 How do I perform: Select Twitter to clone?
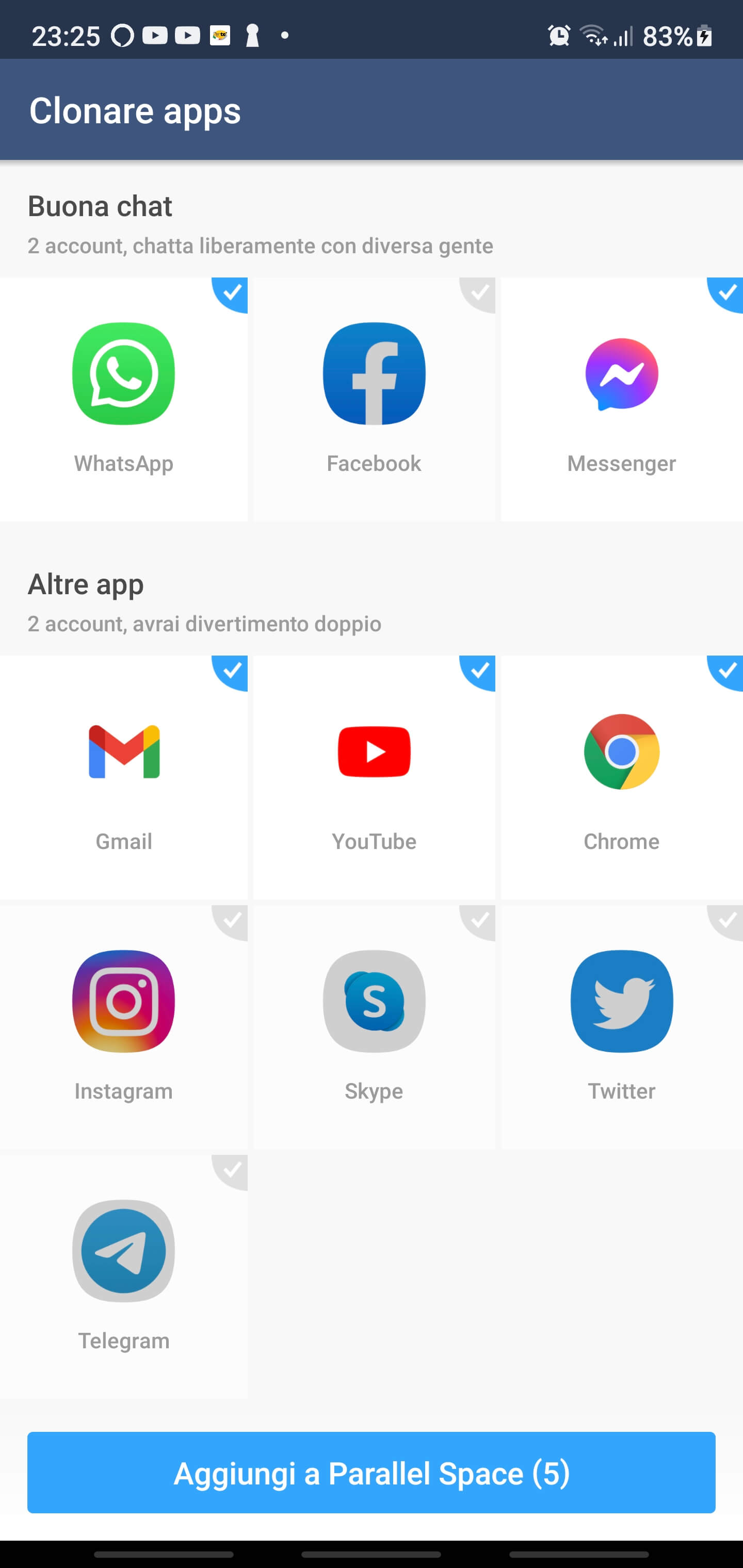[621, 1026]
